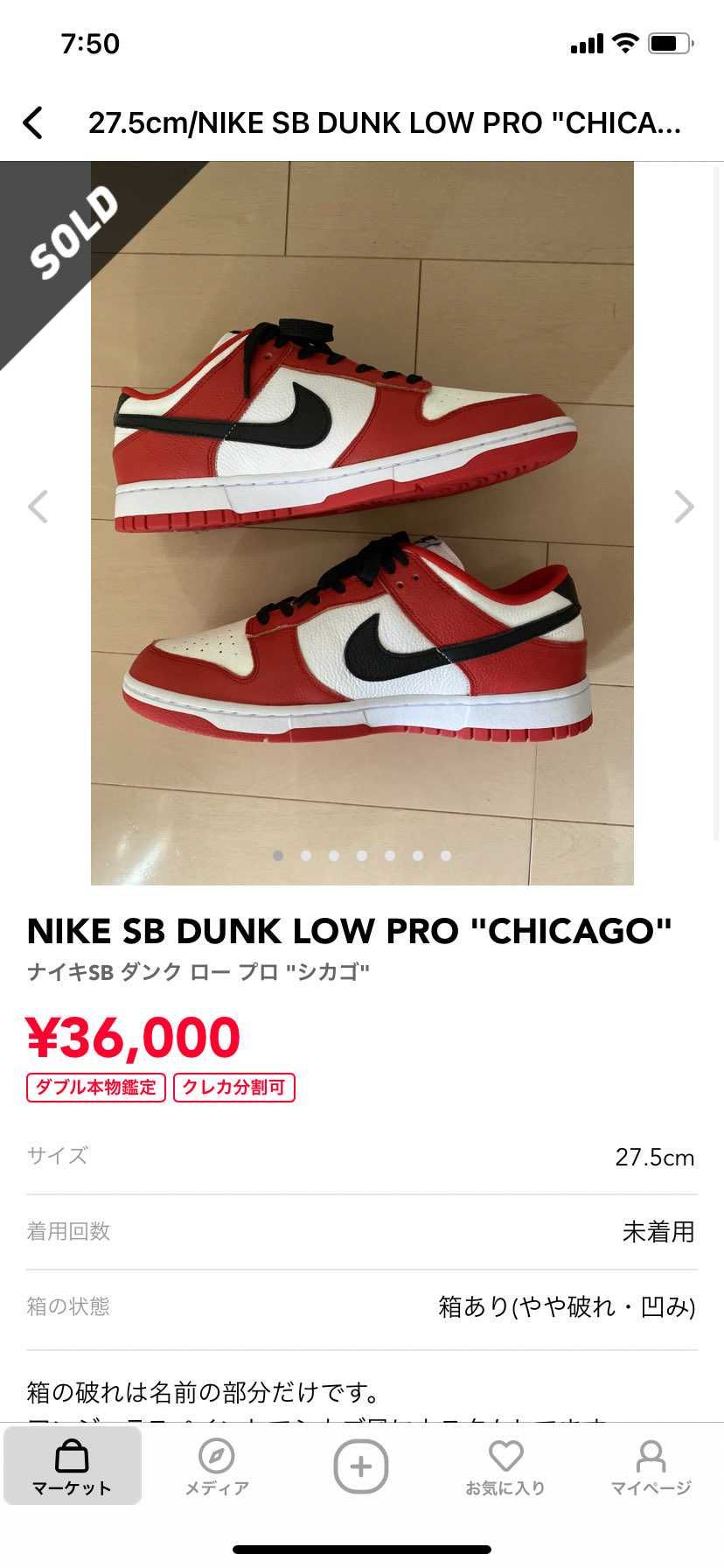
Task: Expand the 着用回数 未着用 row
Action: click(x=362, y=1231)
